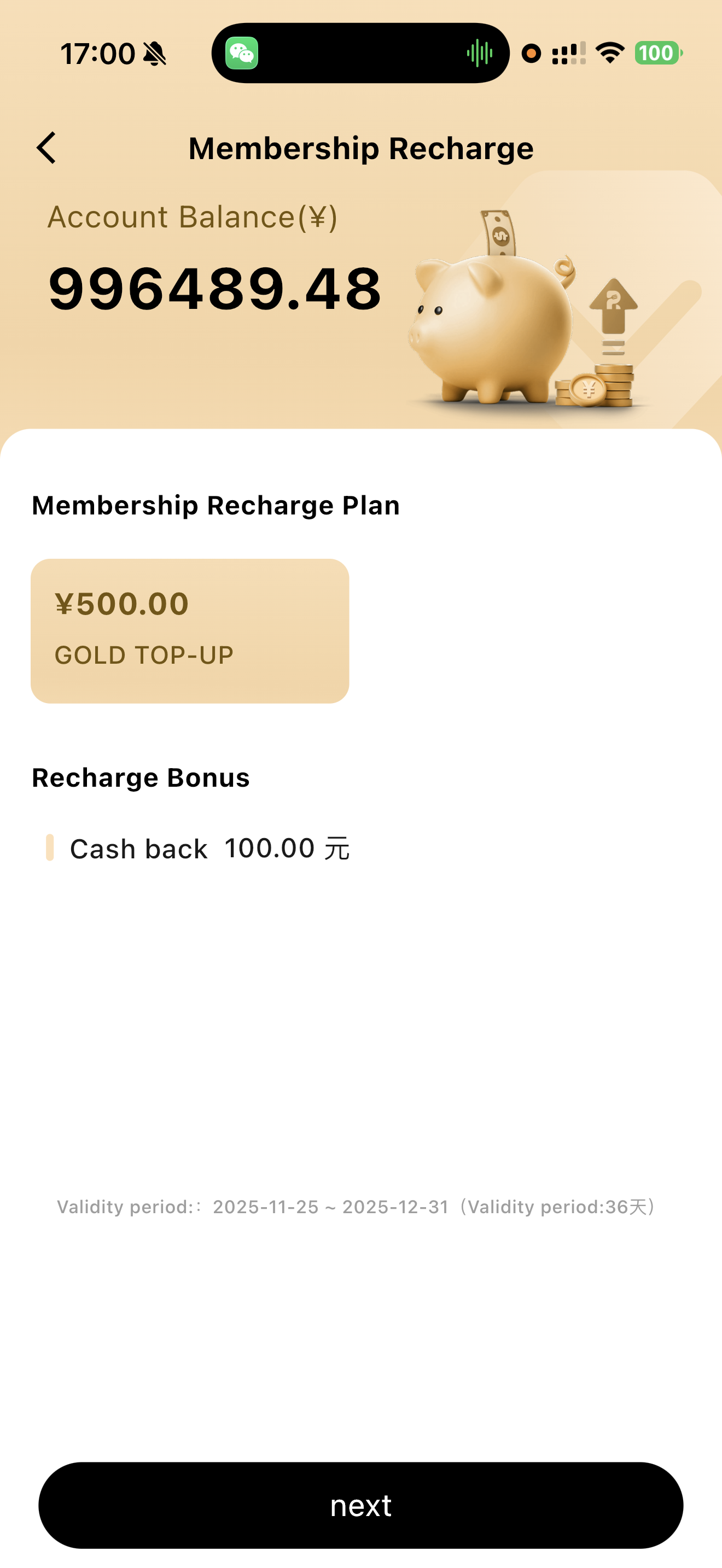Tap the next button to continue

point(360,1505)
